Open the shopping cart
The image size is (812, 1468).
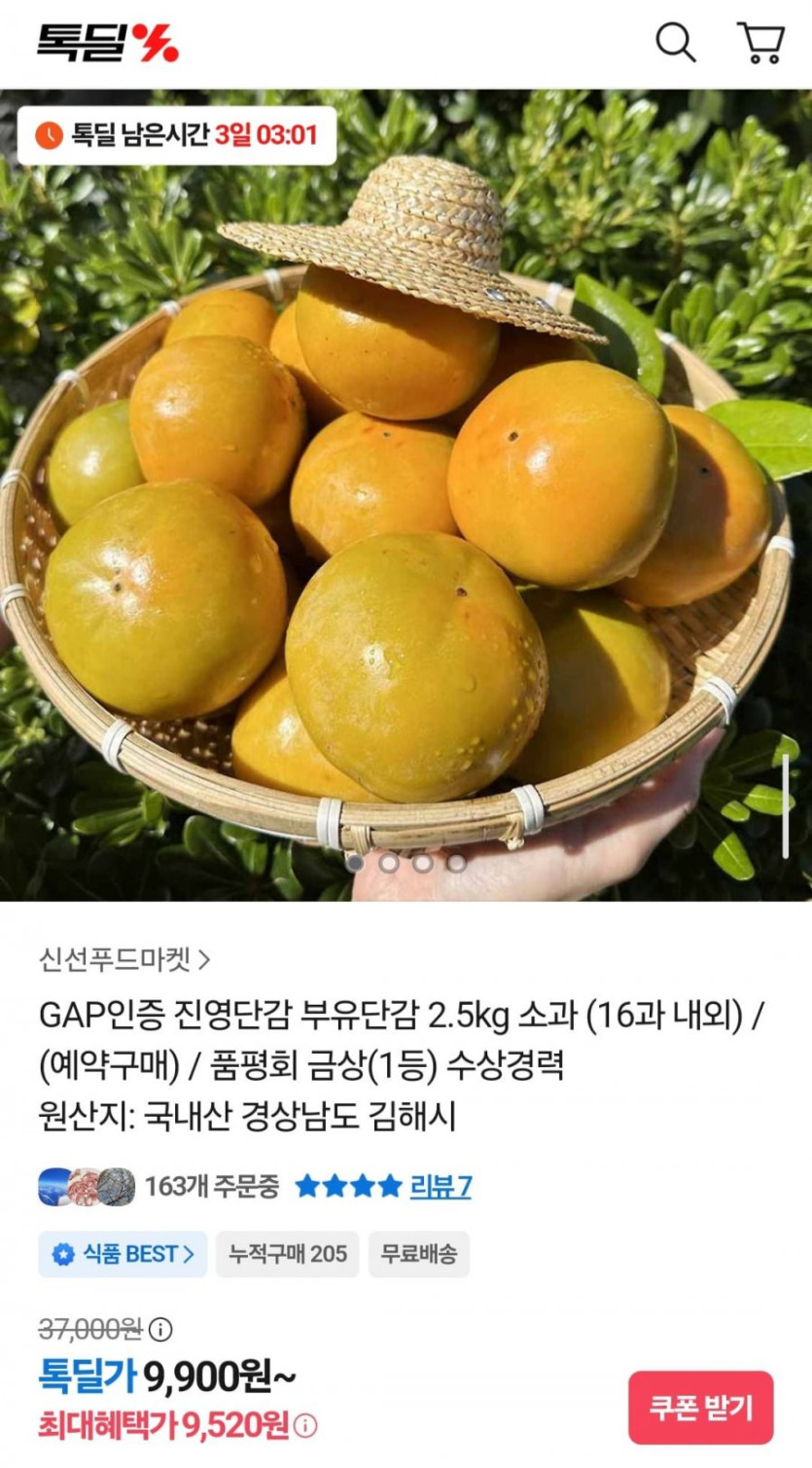[761, 43]
